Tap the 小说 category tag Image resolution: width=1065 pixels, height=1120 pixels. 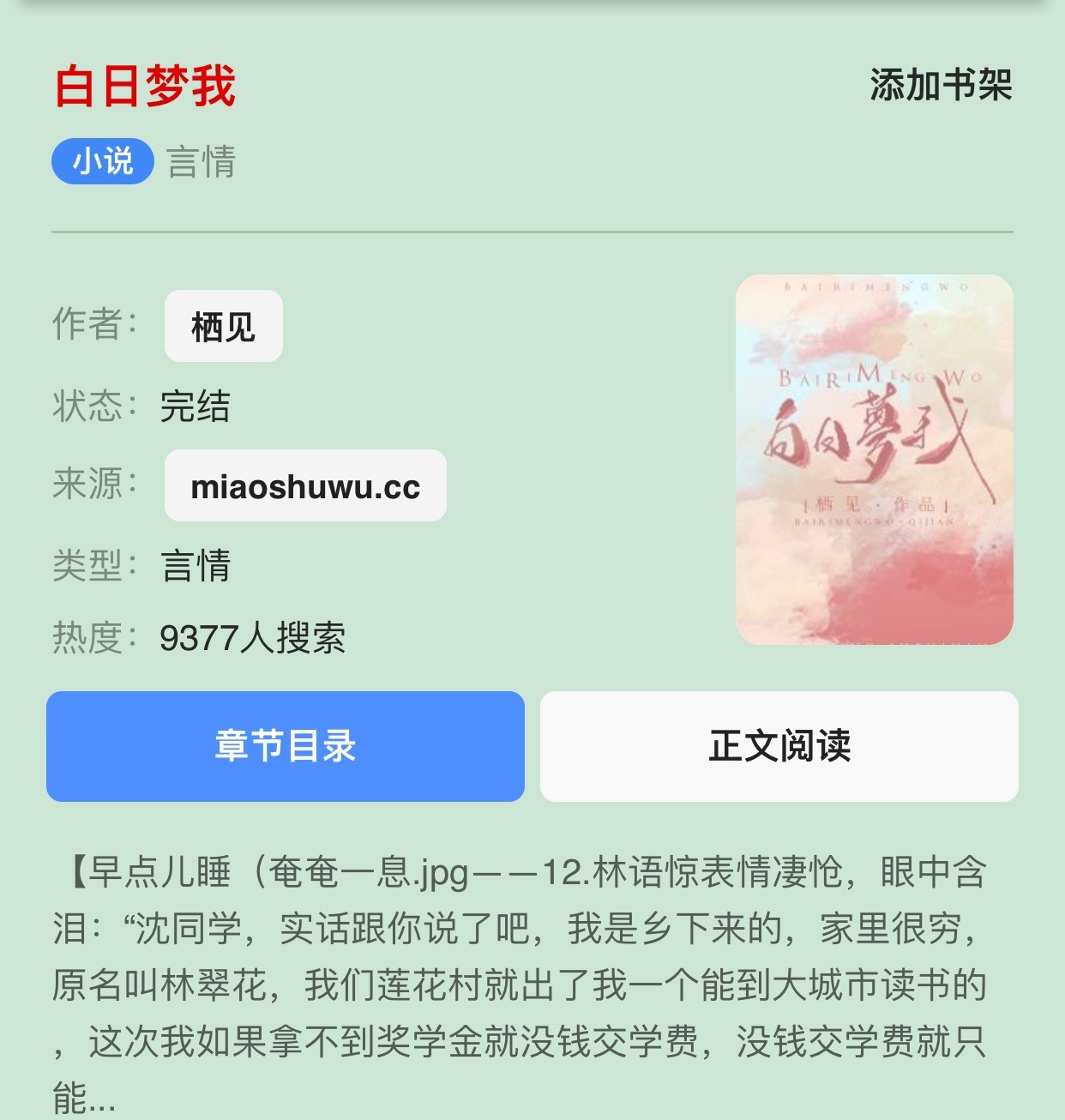point(103,161)
